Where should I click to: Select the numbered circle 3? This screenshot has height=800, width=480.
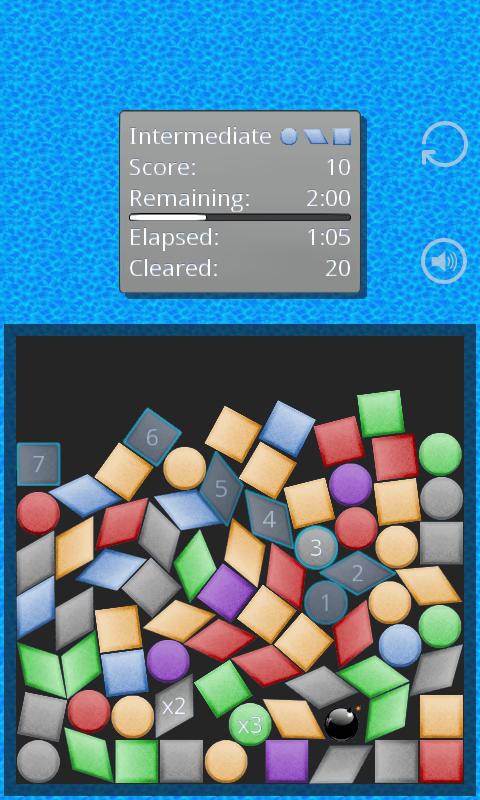(x=316, y=548)
